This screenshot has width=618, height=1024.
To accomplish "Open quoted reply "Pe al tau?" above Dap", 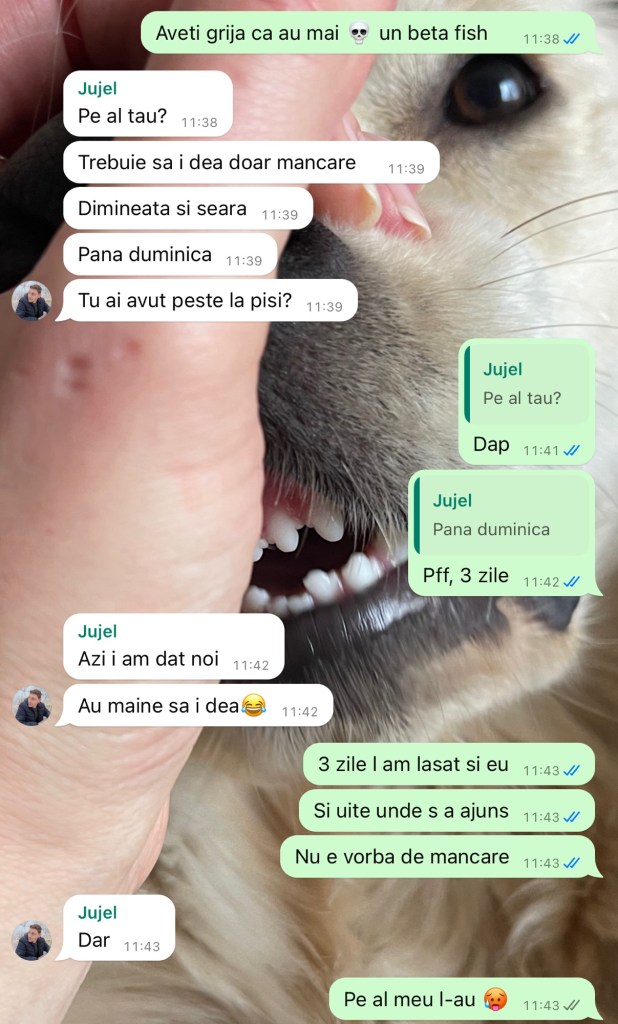I will pos(526,385).
